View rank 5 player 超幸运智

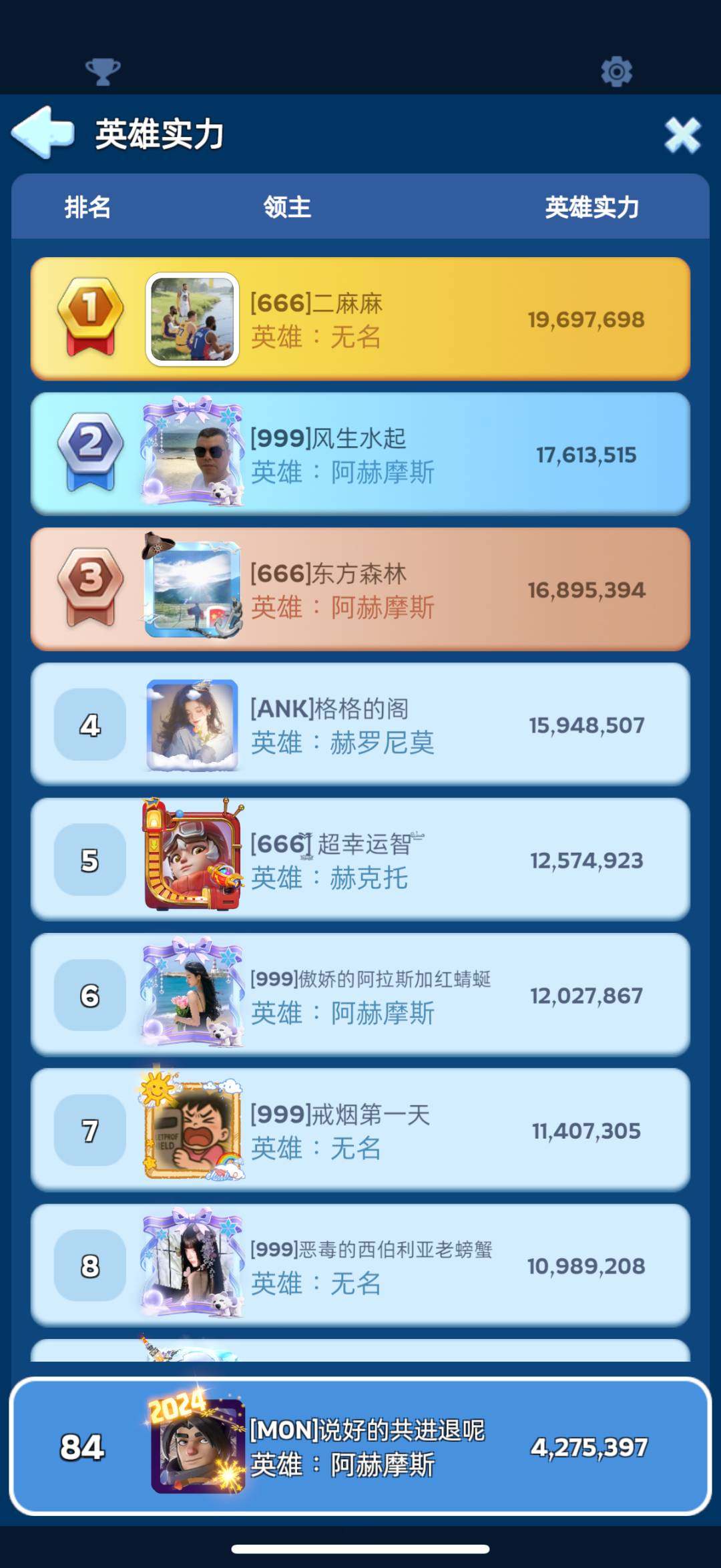(x=360, y=860)
